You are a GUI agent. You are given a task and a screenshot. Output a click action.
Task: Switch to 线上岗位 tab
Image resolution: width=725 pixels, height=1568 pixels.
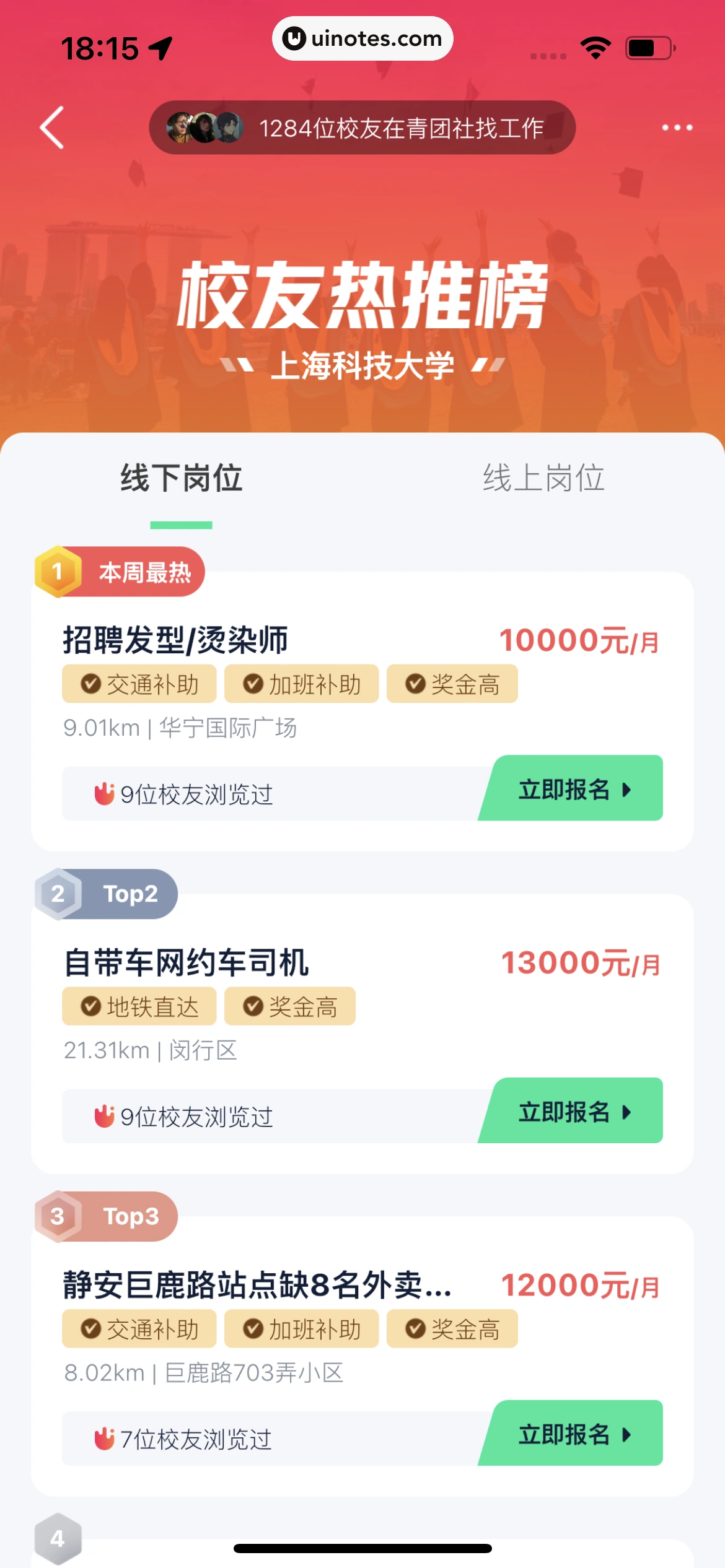[x=543, y=478]
